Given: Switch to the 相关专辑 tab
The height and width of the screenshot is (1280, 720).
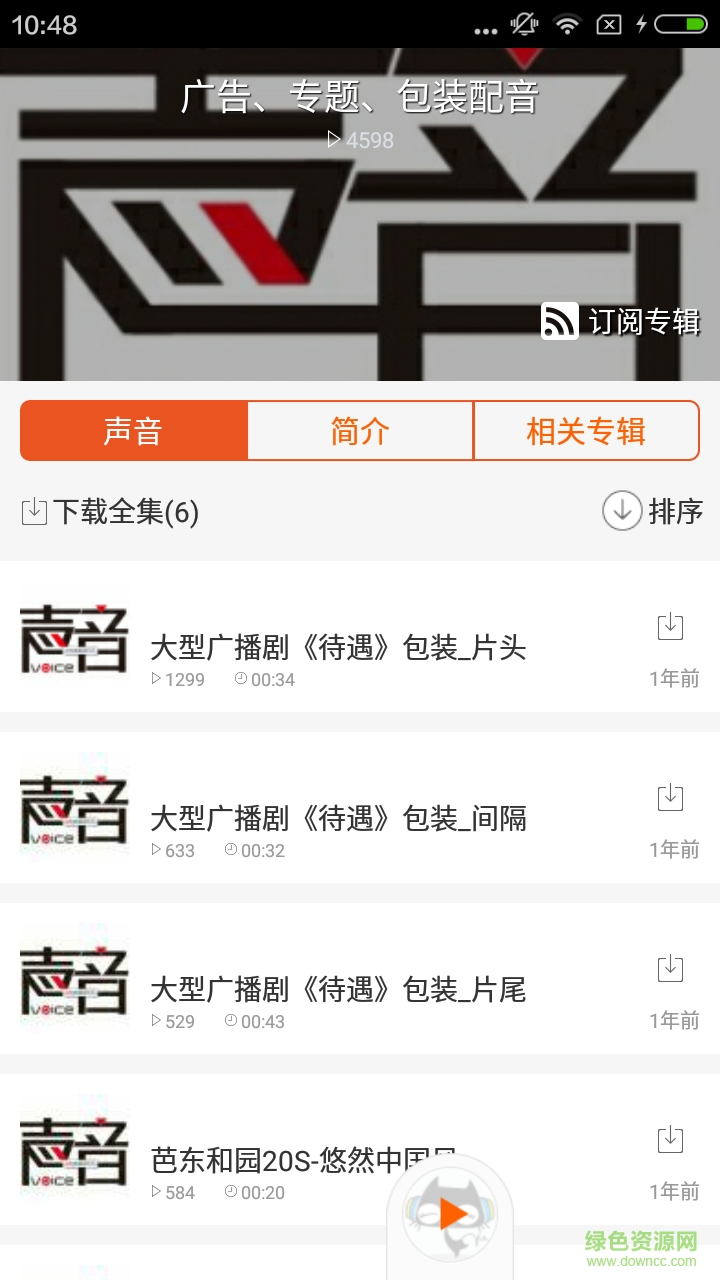Looking at the screenshot, I should point(586,430).
